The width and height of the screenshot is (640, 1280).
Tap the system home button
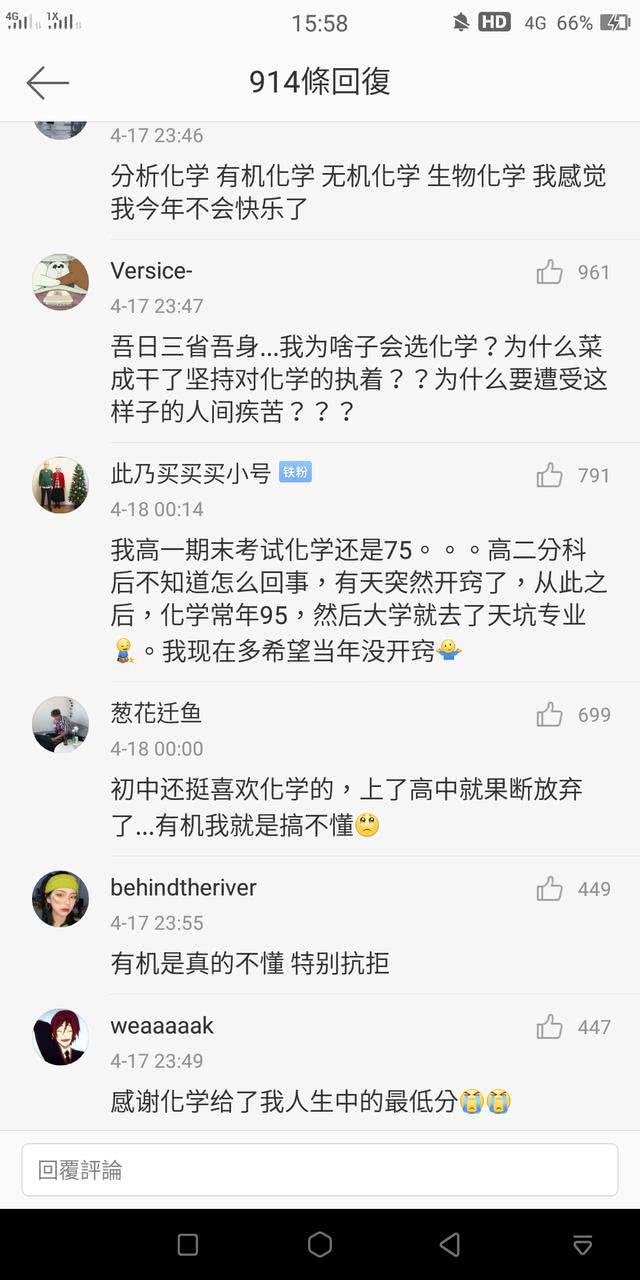(x=320, y=1244)
